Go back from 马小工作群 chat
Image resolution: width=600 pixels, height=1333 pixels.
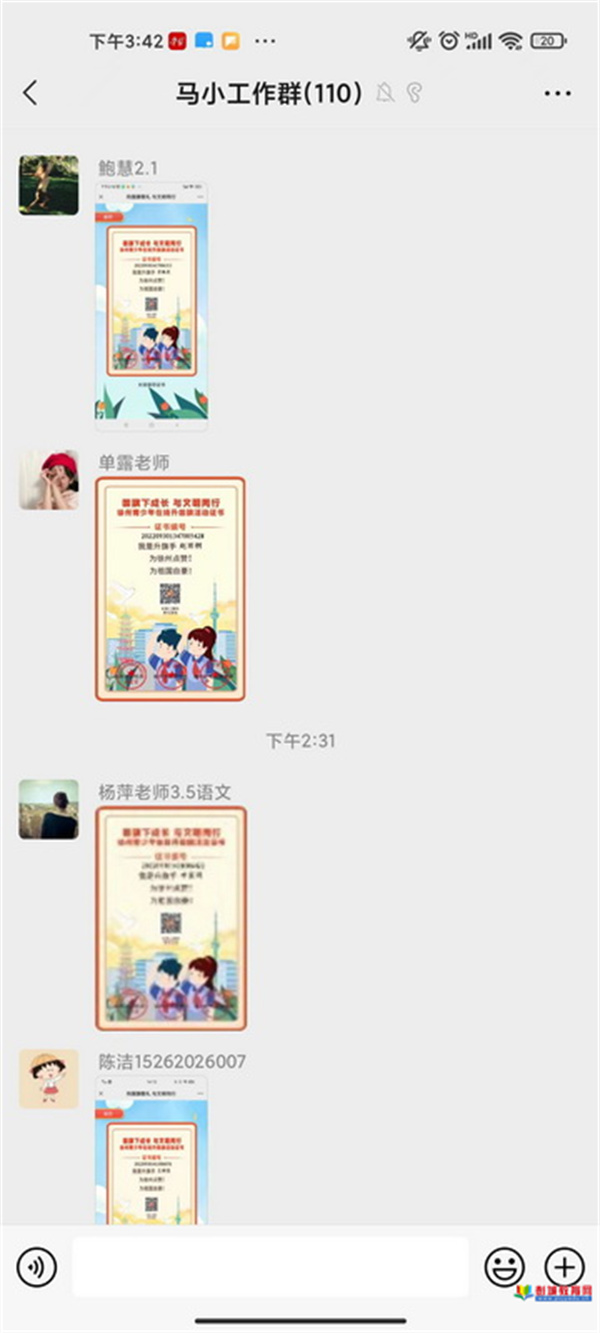coord(30,93)
